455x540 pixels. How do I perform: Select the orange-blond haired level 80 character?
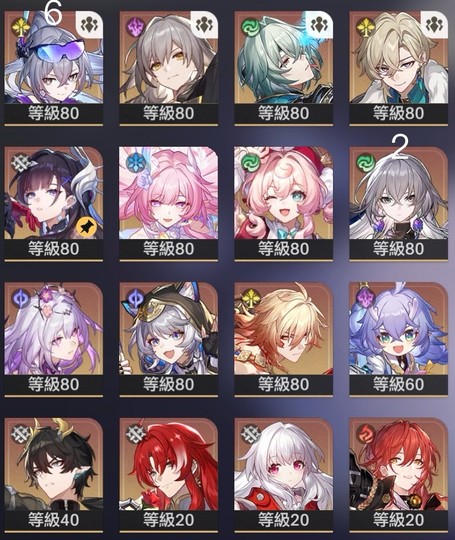284,340
